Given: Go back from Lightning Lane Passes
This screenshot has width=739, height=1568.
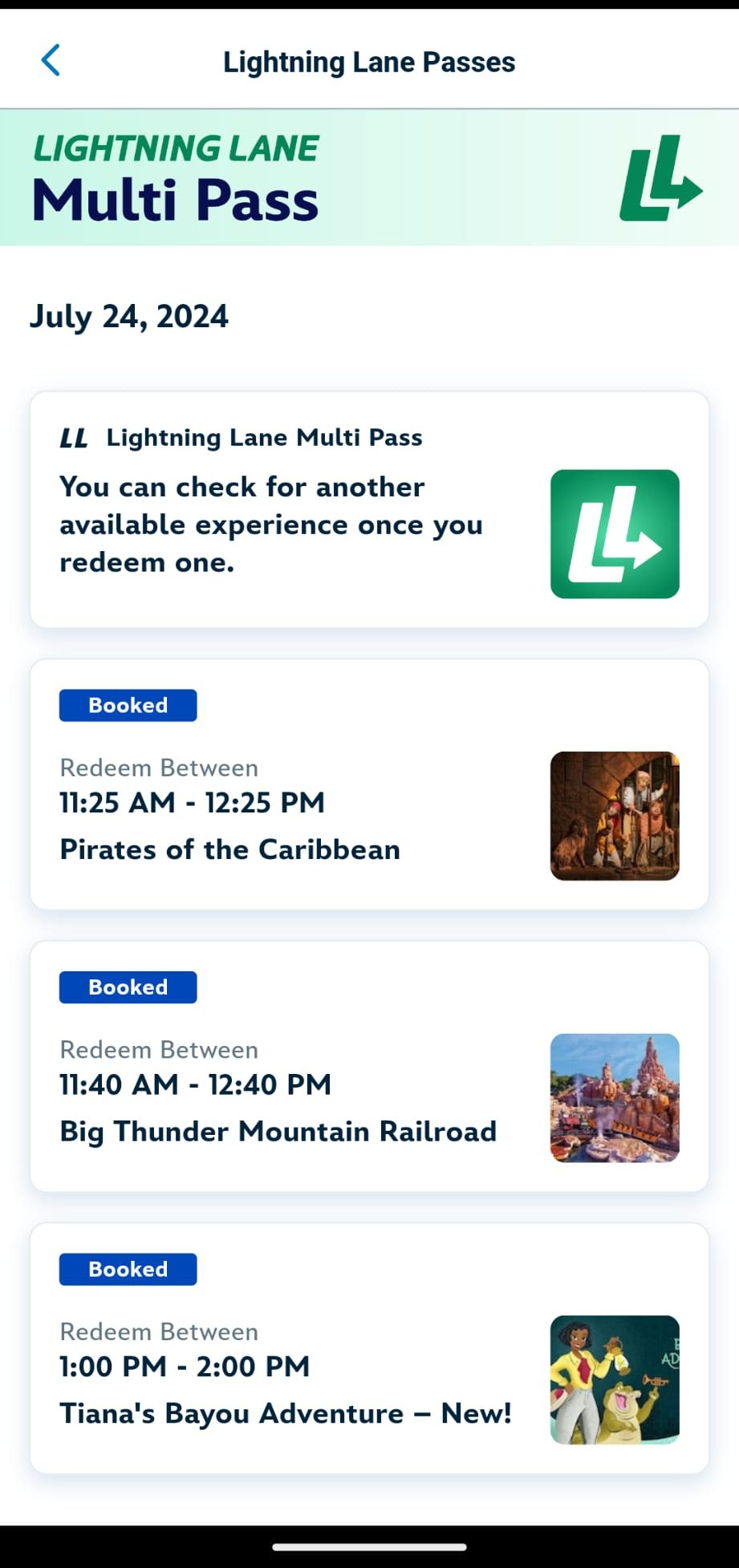Looking at the screenshot, I should pos(51,61).
